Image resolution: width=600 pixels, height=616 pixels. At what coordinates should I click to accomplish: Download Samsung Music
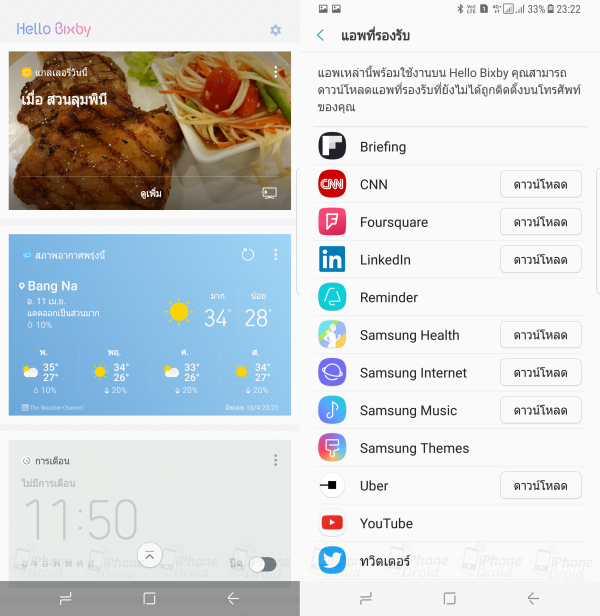click(x=540, y=410)
